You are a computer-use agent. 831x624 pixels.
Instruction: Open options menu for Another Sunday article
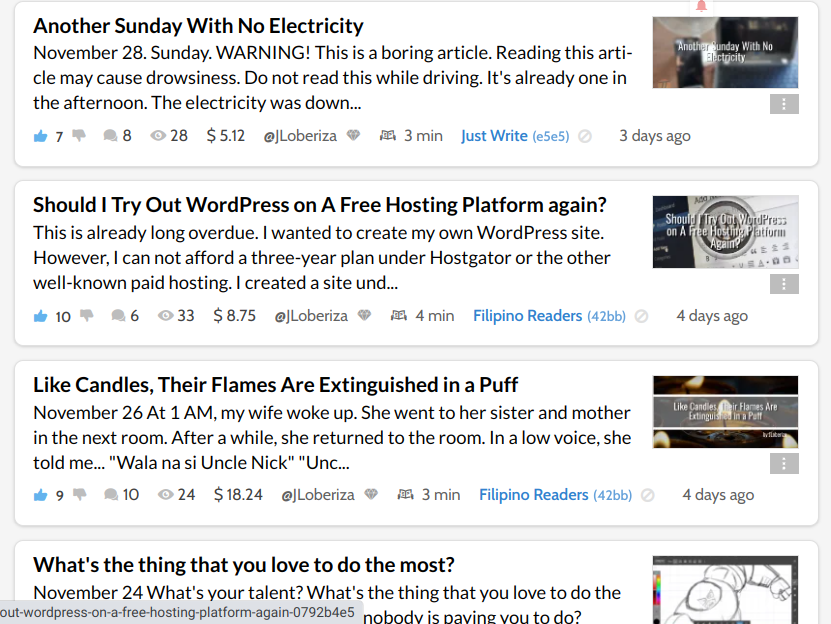pos(784,104)
